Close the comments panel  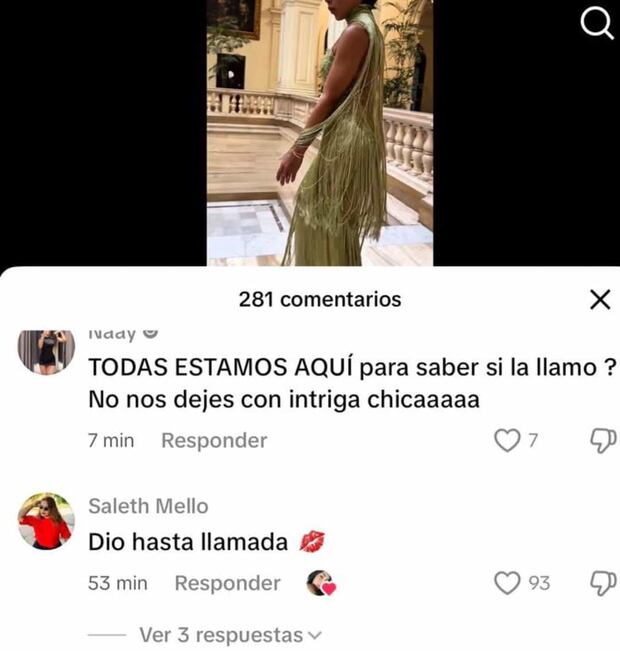pos(599,299)
